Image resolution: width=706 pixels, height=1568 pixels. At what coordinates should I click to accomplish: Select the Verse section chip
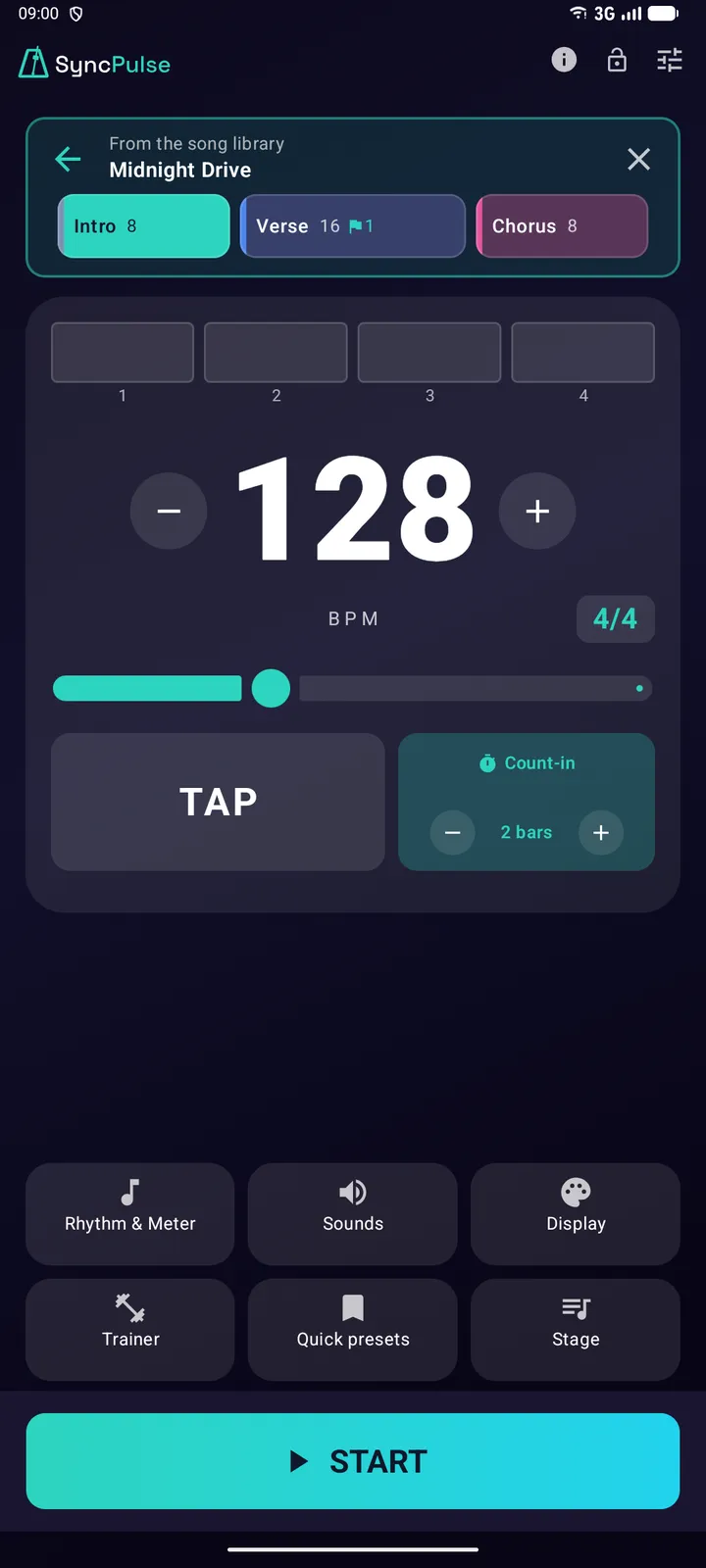(353, 226)
